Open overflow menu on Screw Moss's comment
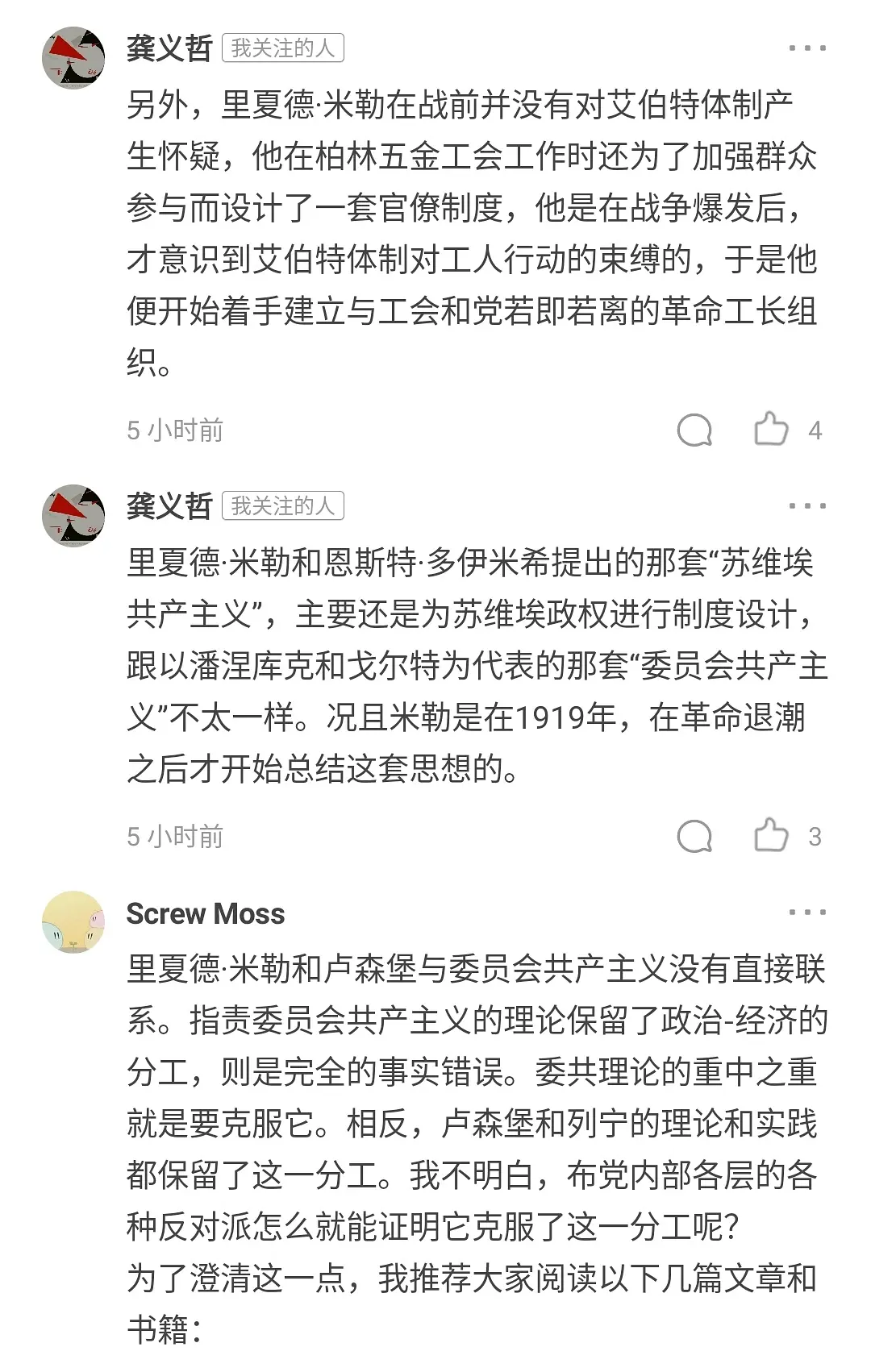The width and height of the screenshot is (871, 1372). pyautogui.click(x=806, y=913)
